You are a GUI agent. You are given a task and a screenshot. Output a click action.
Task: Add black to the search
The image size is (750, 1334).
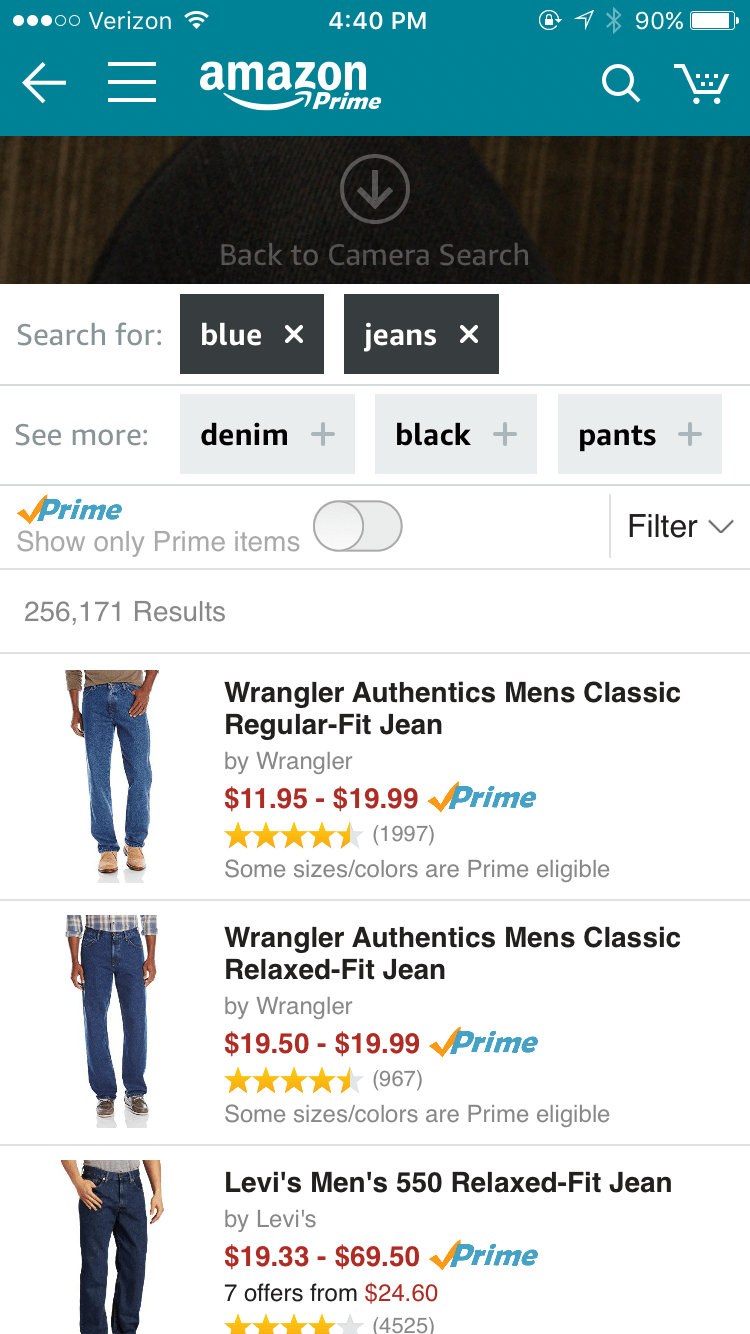(456, 434)
